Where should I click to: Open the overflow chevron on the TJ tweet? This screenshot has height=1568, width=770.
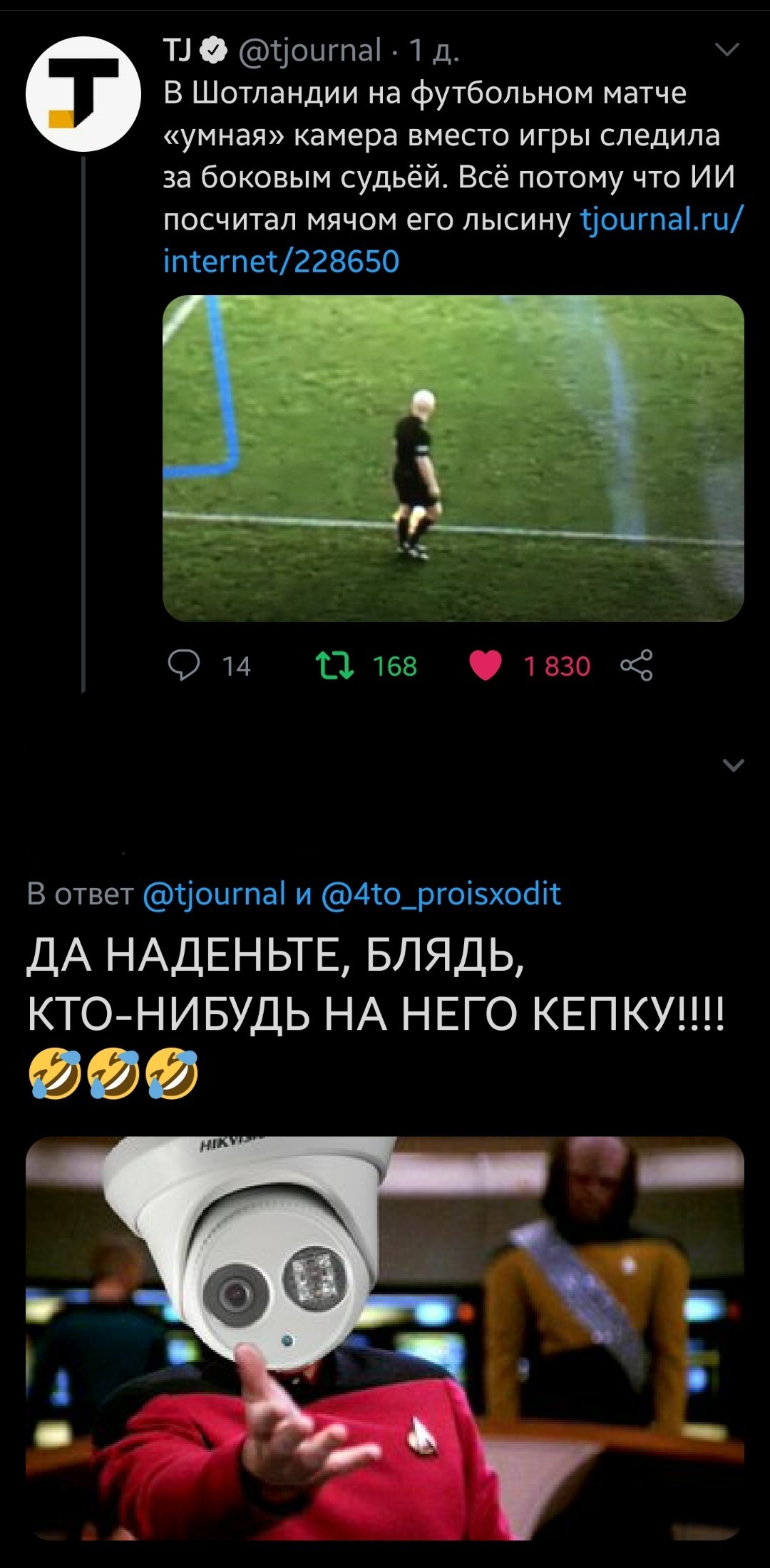point(727,49)
